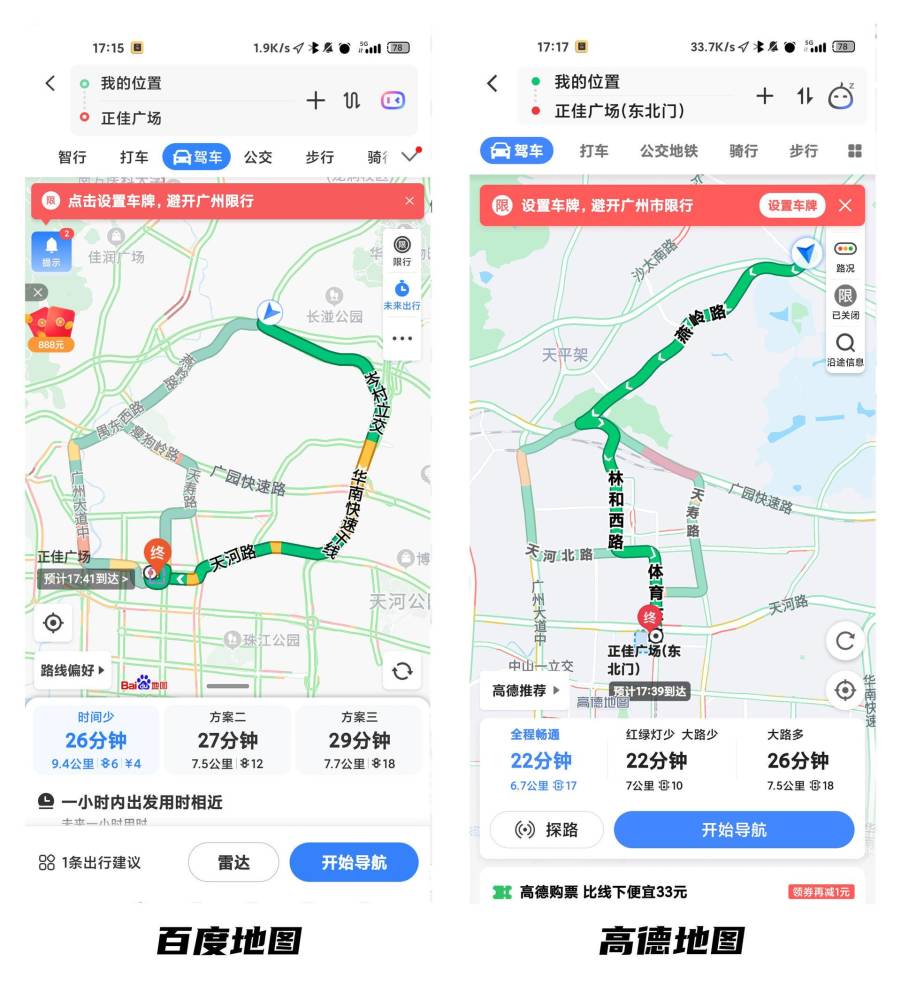This screenshot has width=901, height=1000.
Task: Tap the 雷达 button in Baidu map
Action: pyautogui.click(x=233, y=862)
